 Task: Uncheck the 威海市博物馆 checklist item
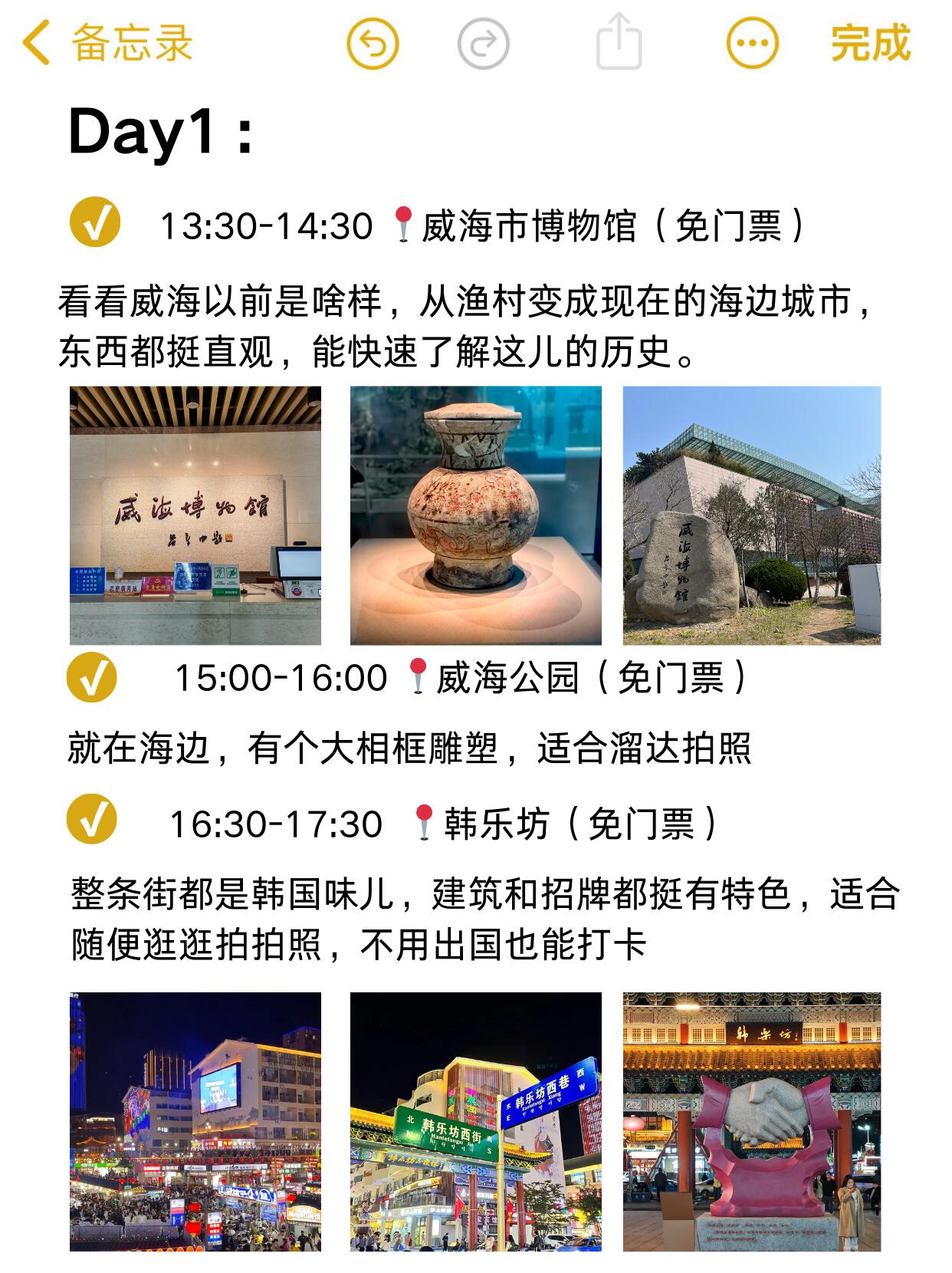coord(95,222)
